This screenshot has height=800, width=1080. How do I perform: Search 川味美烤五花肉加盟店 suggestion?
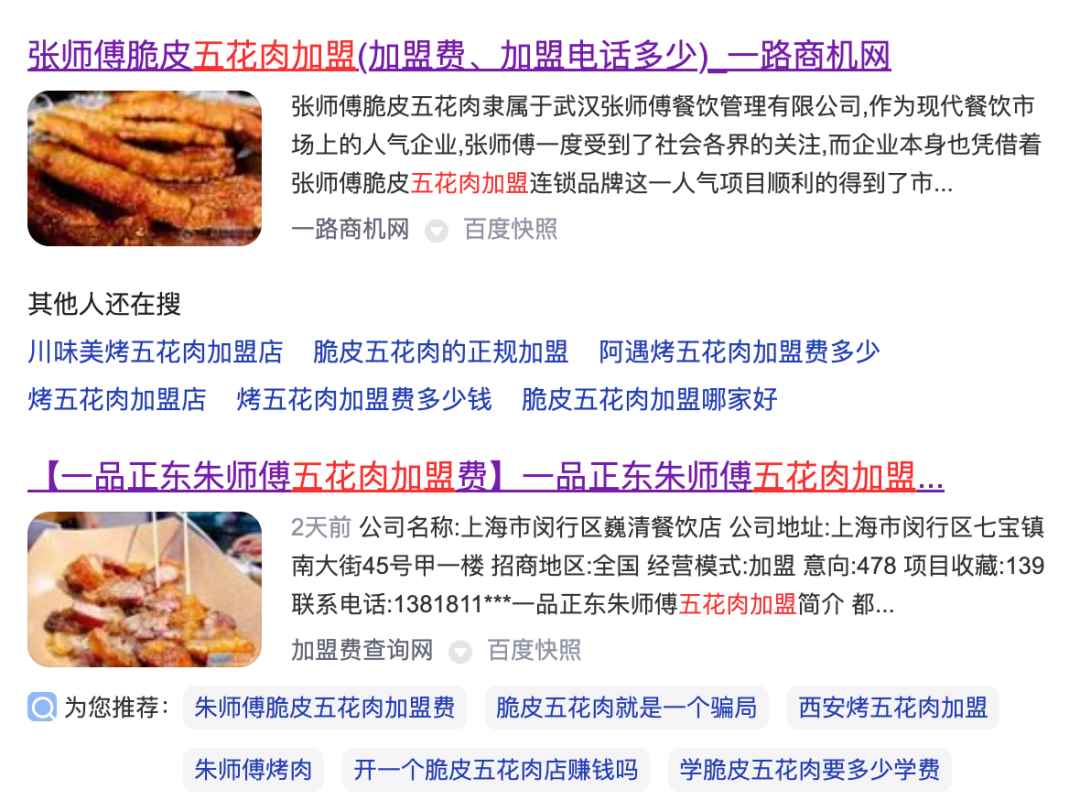(155, 351)
